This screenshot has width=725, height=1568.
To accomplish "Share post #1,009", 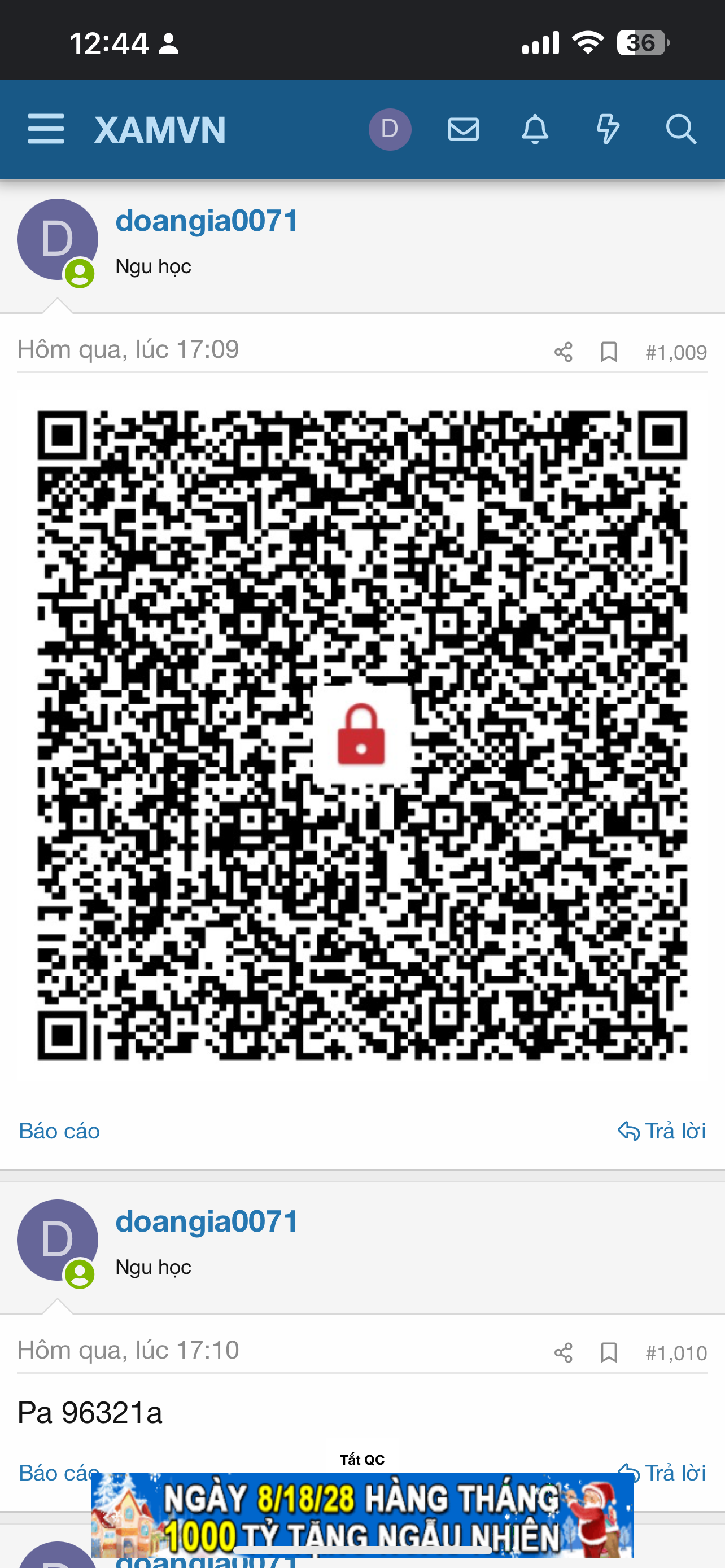I will point(563,352).
